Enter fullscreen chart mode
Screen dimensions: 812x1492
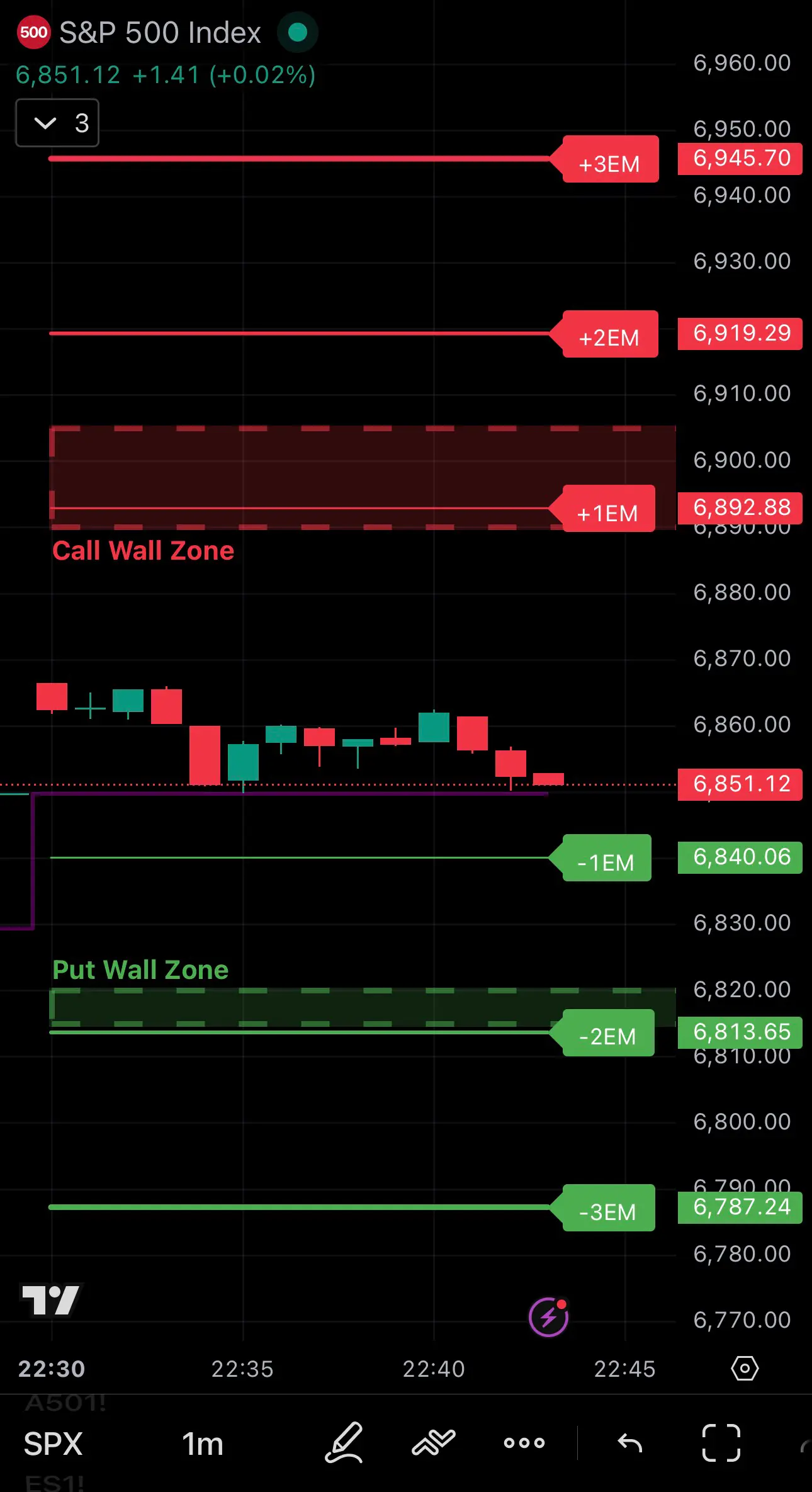721,1442
